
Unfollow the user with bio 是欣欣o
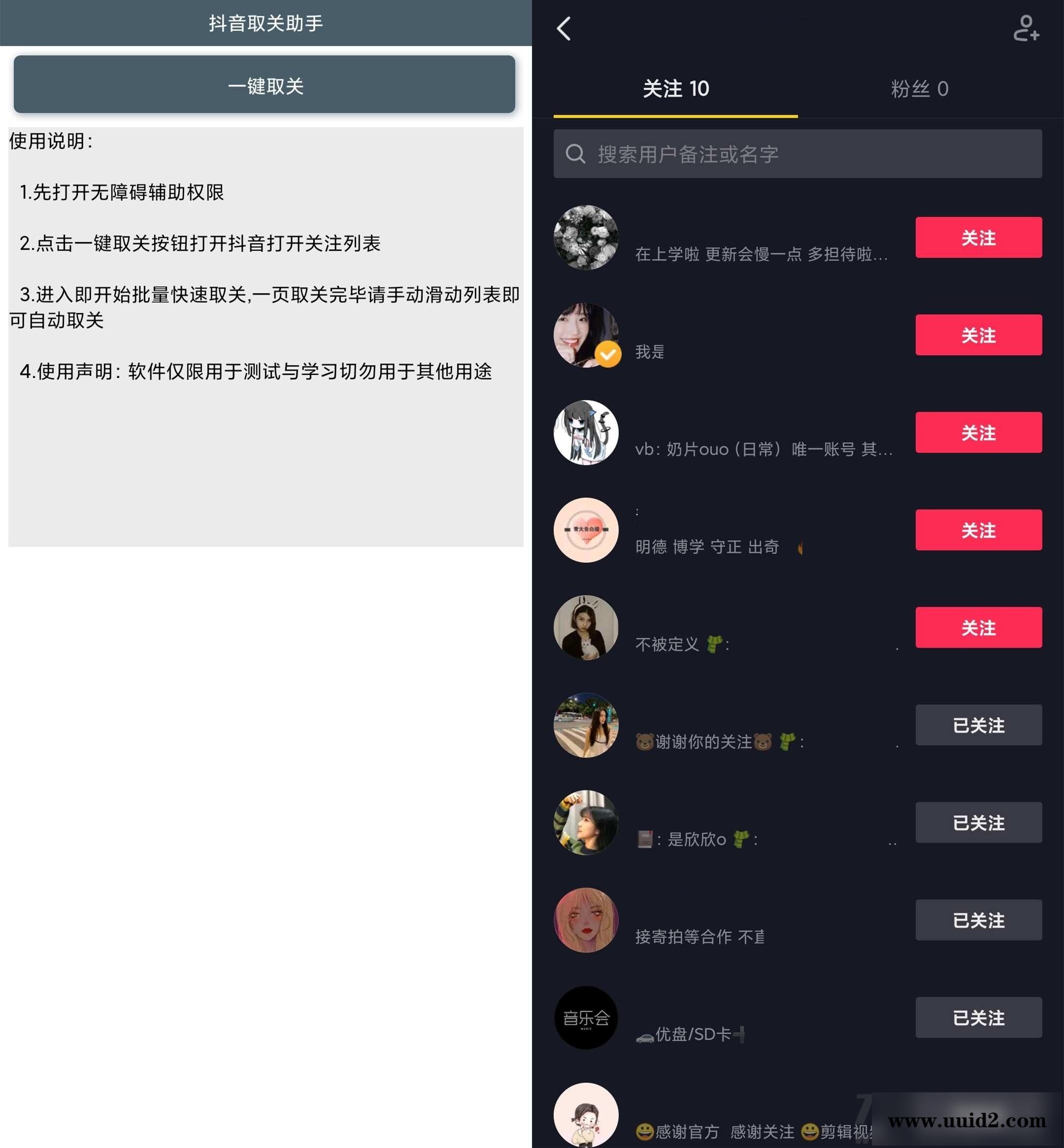point(978,823)
